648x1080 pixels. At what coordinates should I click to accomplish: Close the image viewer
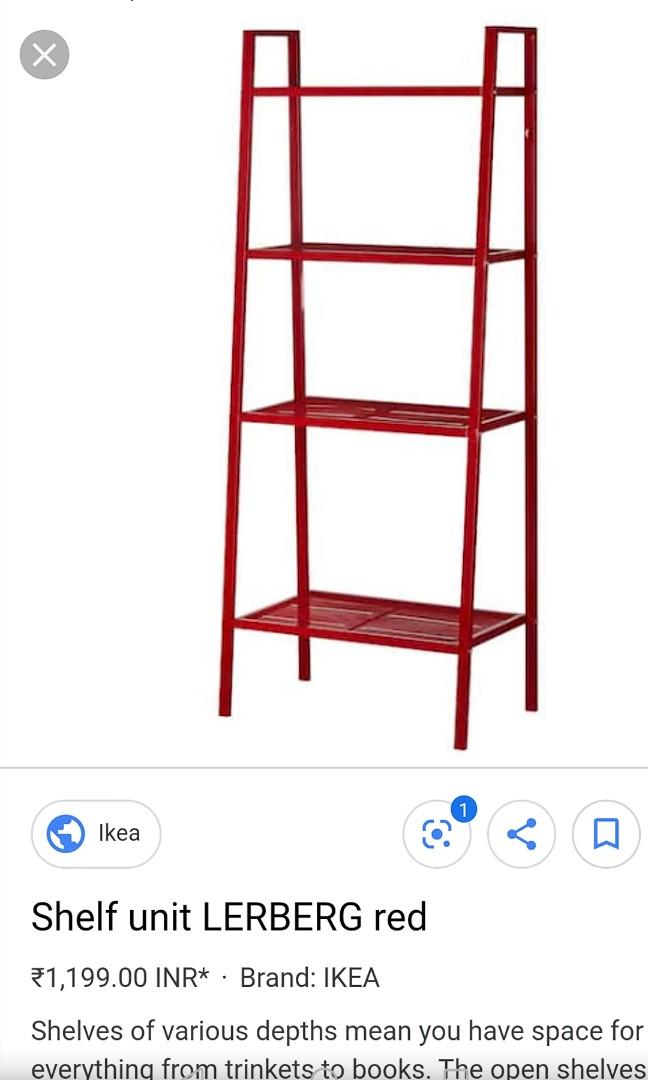(44, 54)
